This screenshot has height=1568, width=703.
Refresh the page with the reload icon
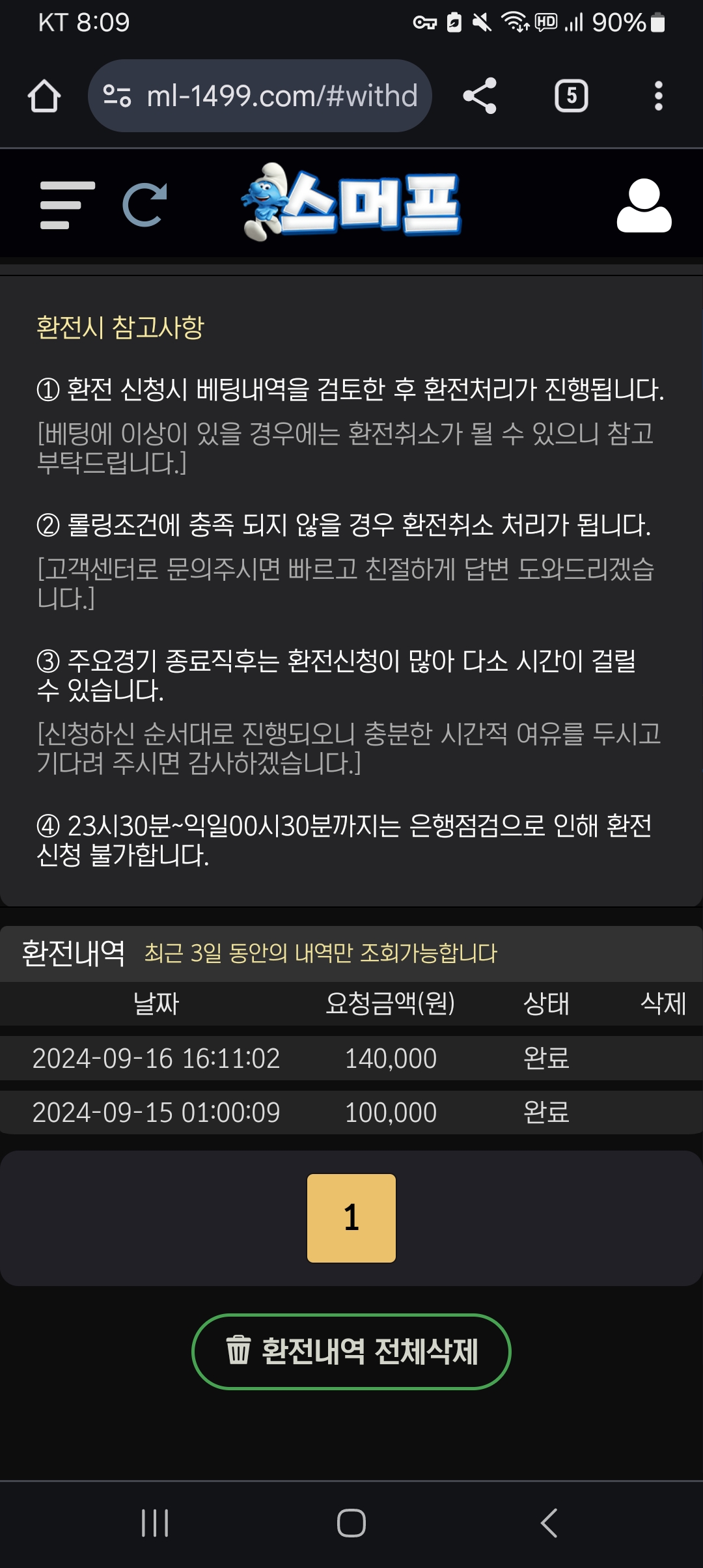[145, 205]
